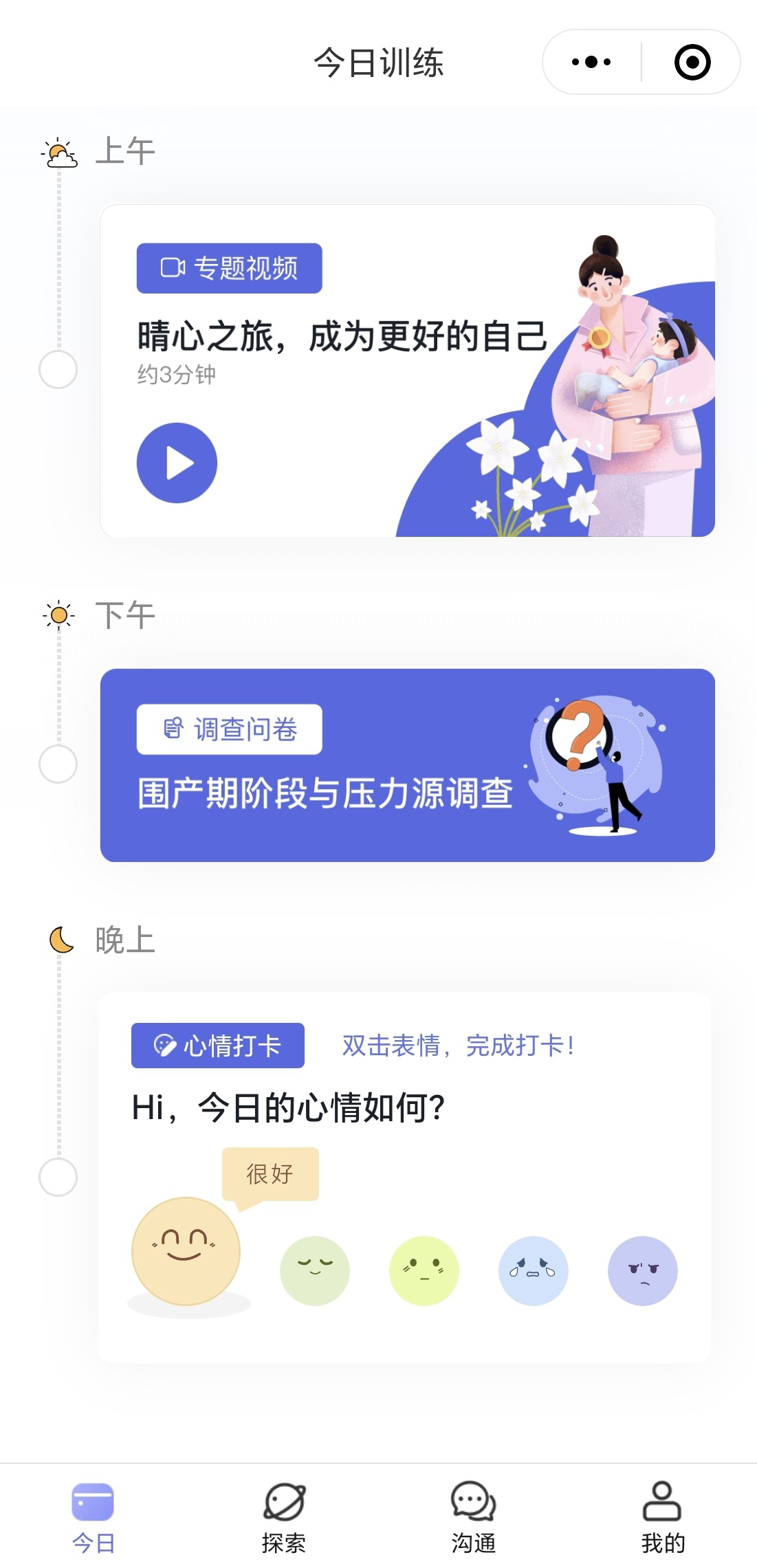The height and width of the screenshot is (1568, 757).
Task: Choose the calm green mood face
Action: (315, 1270)
